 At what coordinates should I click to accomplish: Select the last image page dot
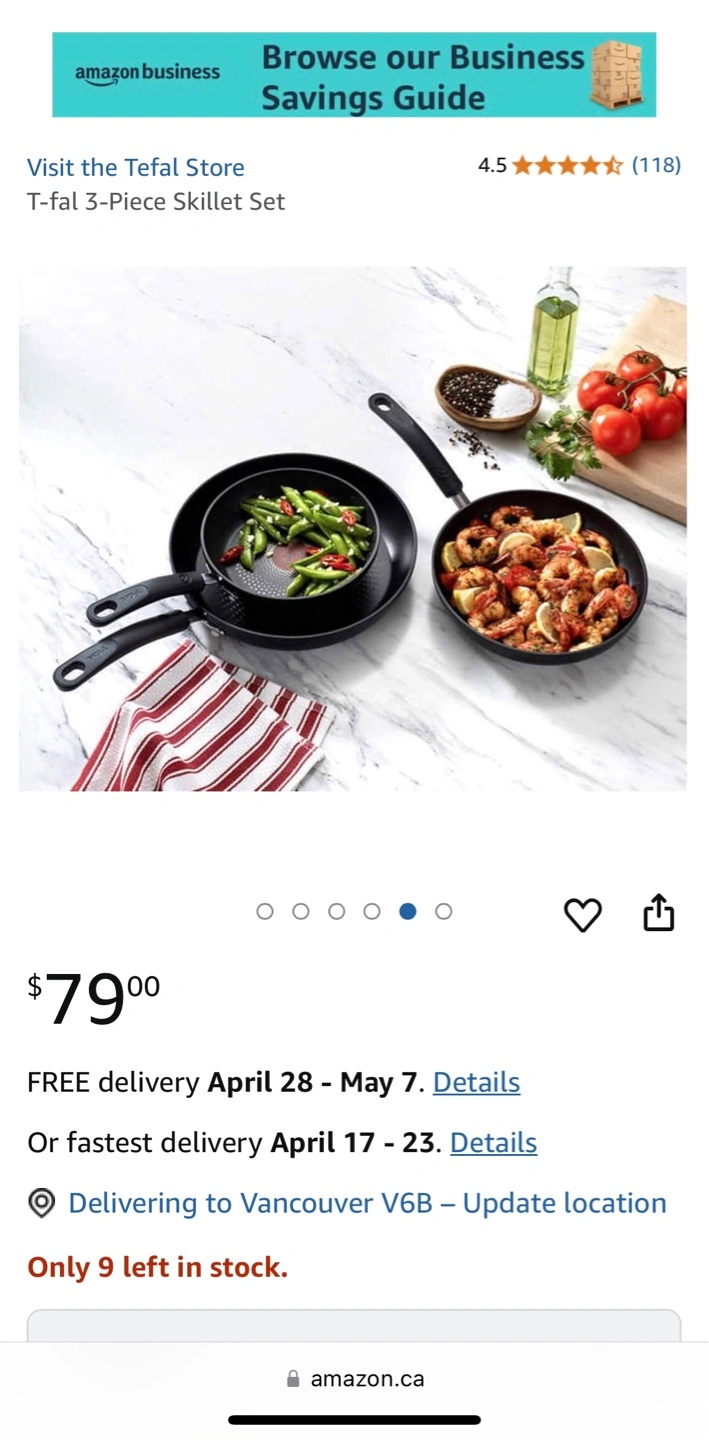coord(444,911)
